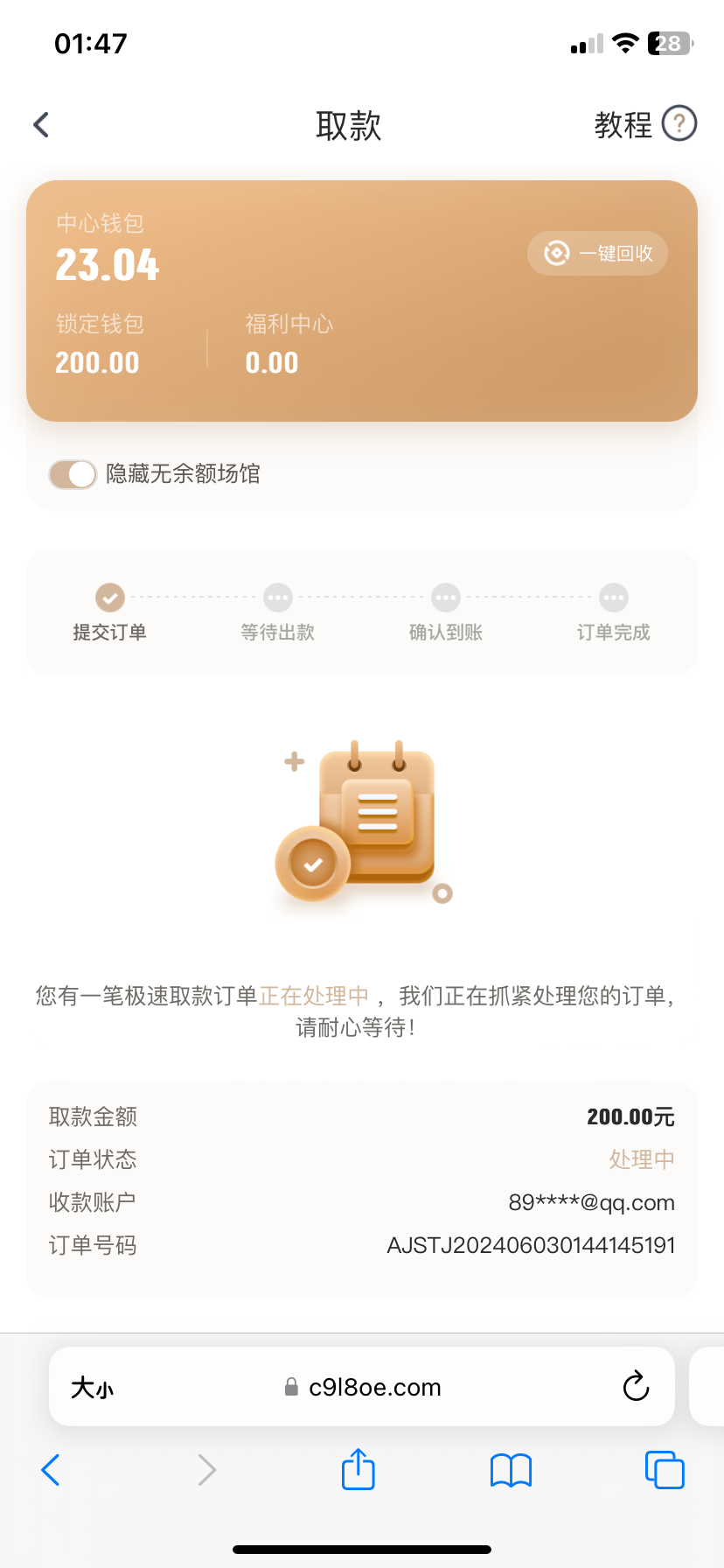Reload the current web page
Image resolution: width=724 pixels, height=1568 pixels.
coord(636,1387)
